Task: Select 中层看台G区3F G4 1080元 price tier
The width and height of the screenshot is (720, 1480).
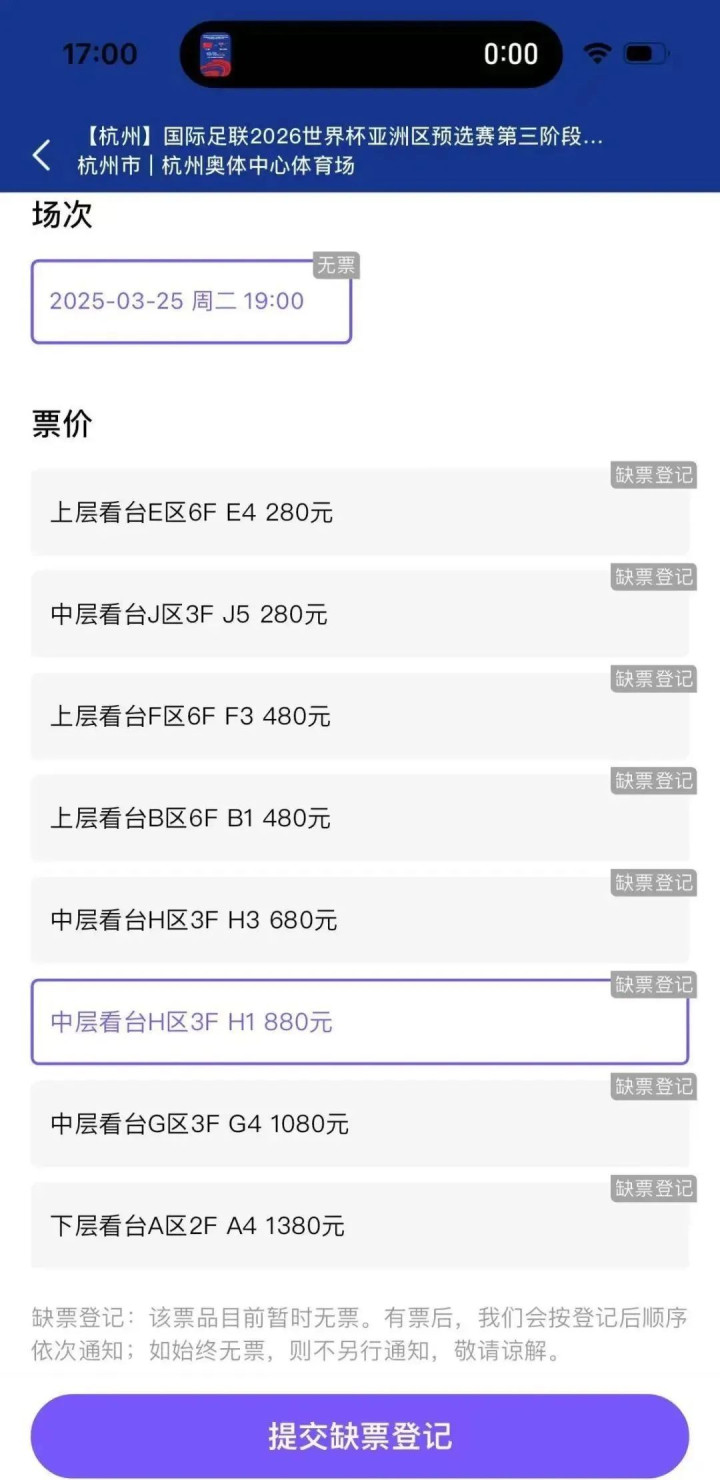Action: click(x=360, y=1124)
